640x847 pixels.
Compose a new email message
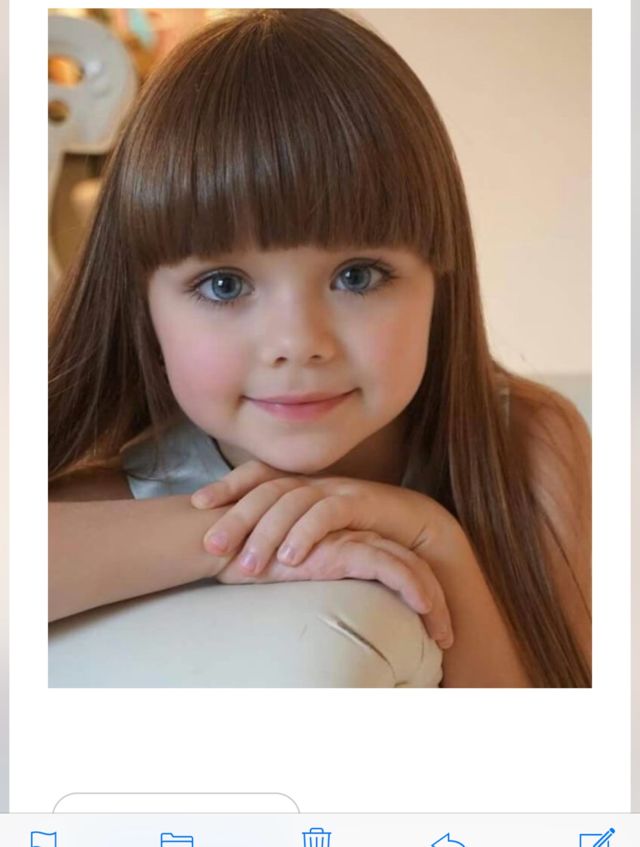(597, 836)
